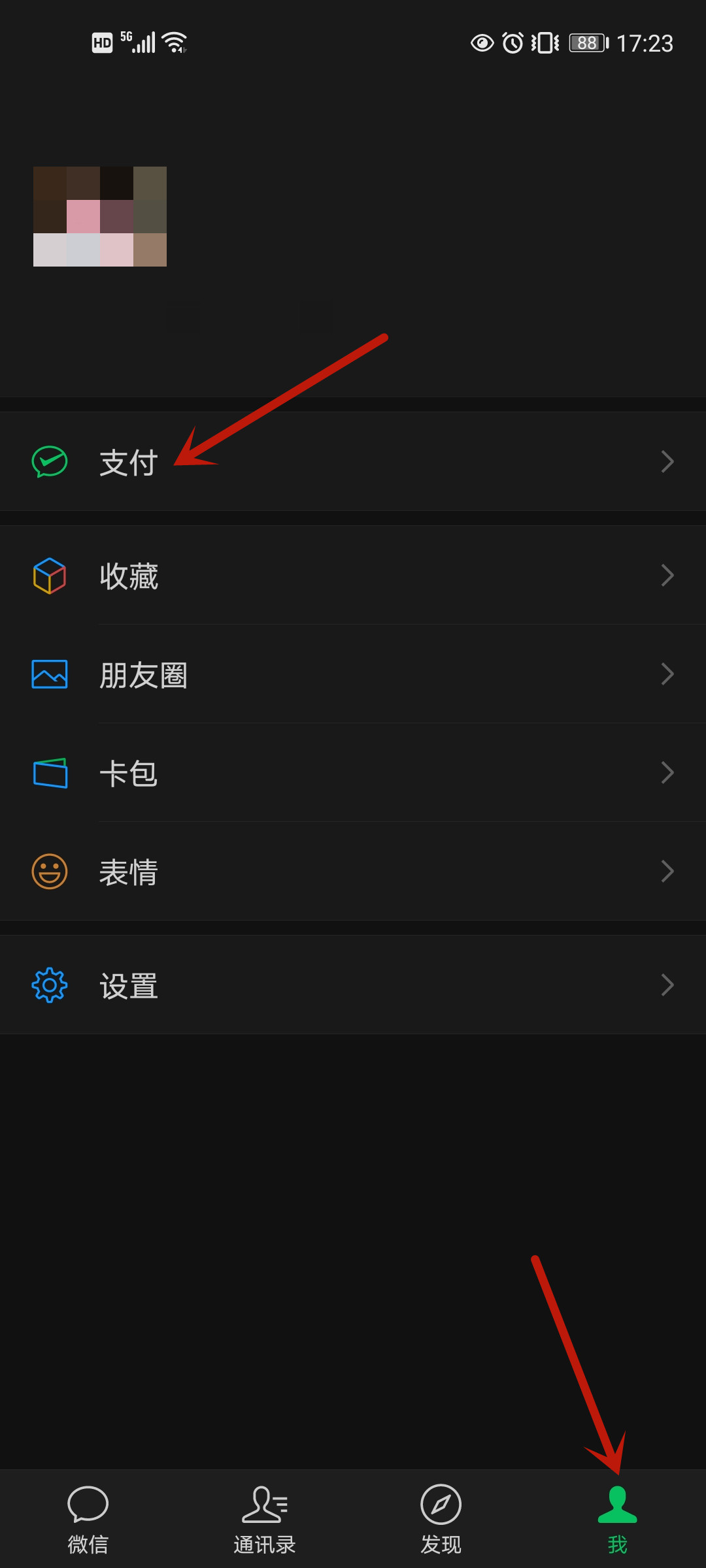
Task: Open 卡包 Cards & Offers
Action: click(353, 773)
